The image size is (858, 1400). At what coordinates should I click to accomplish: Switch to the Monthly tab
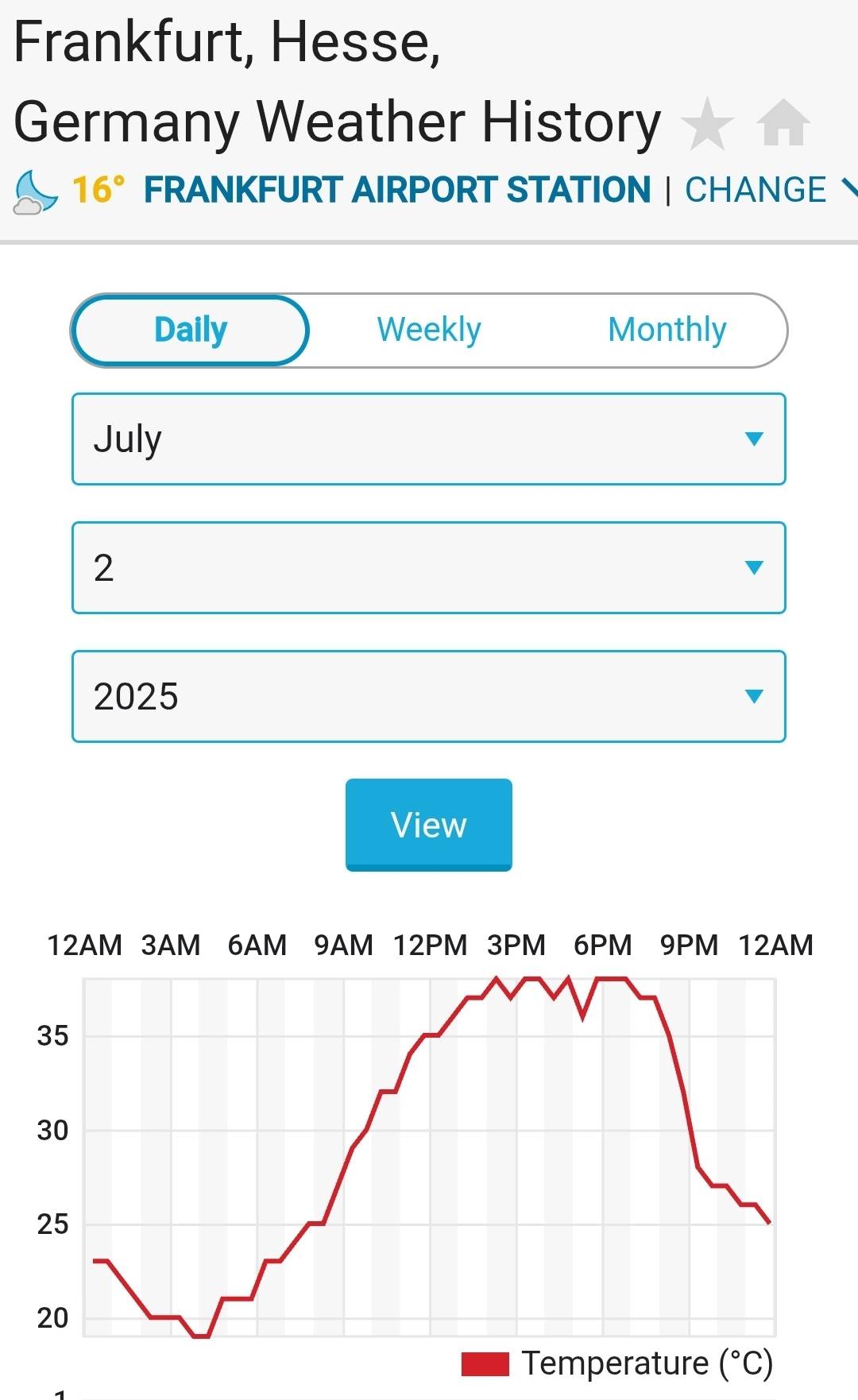point(667,328)
